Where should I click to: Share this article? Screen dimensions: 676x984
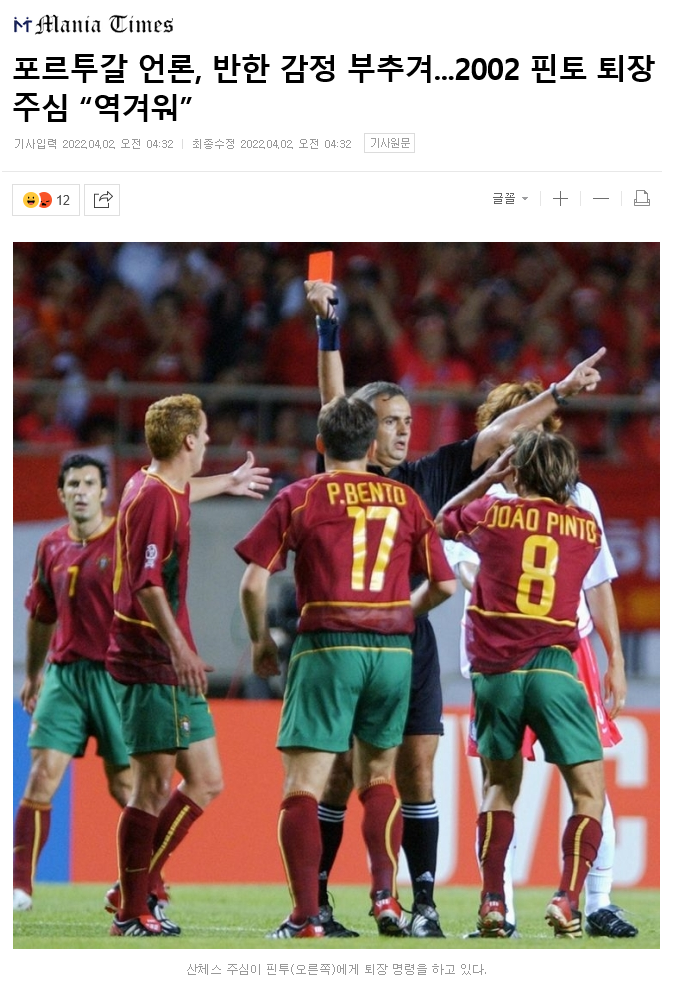click(102, 200)
